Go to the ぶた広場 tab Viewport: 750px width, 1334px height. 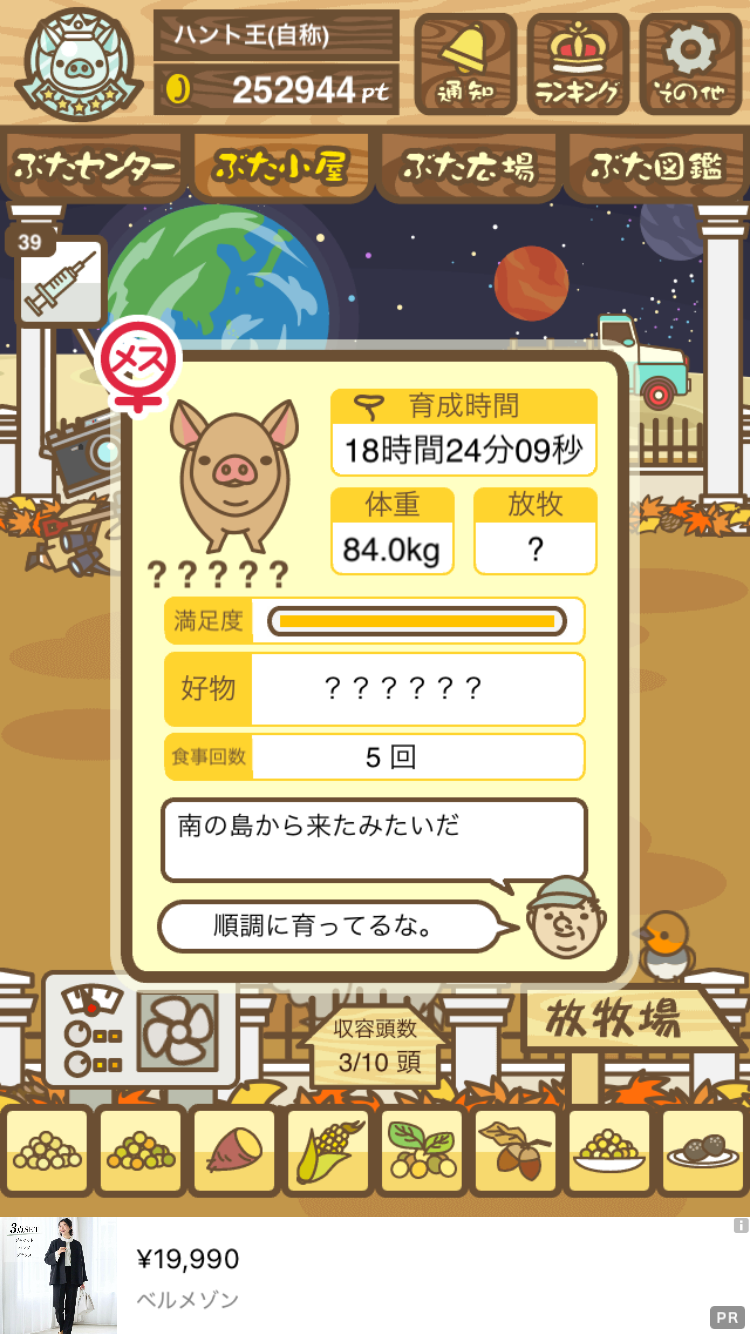pos(468,167)
